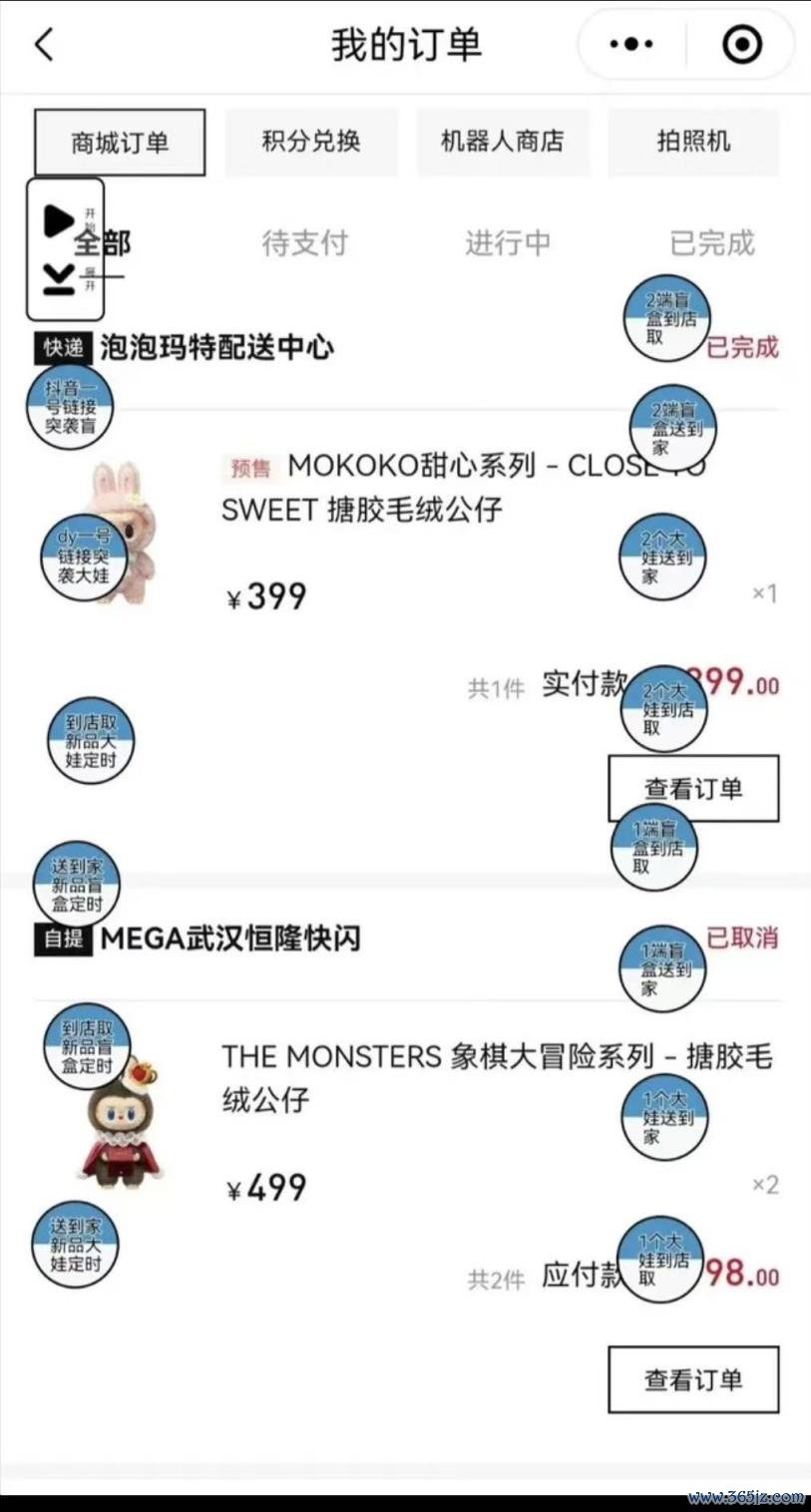811x1512 pixels.
Task: Open the mini program three-dot menu
Action: pos(630,45)
